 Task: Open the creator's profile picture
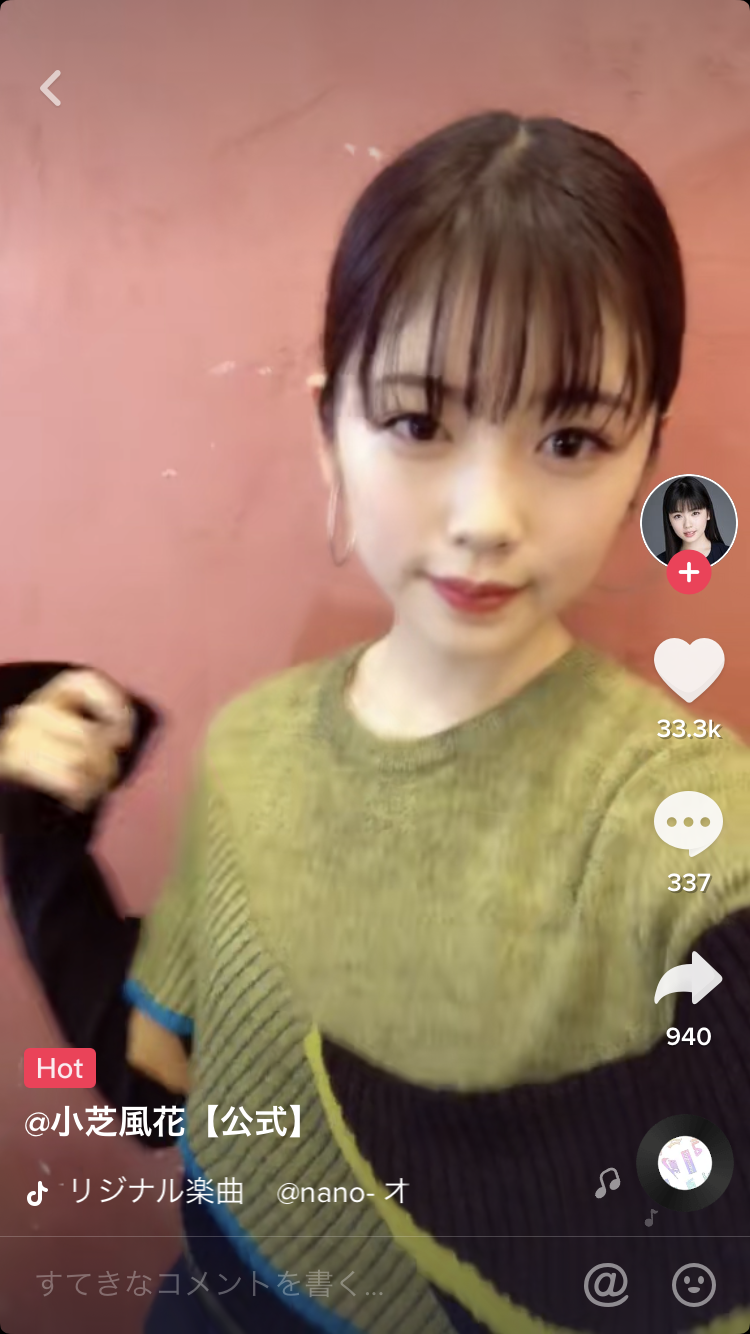pyautogui.click(x=688, y=520)
